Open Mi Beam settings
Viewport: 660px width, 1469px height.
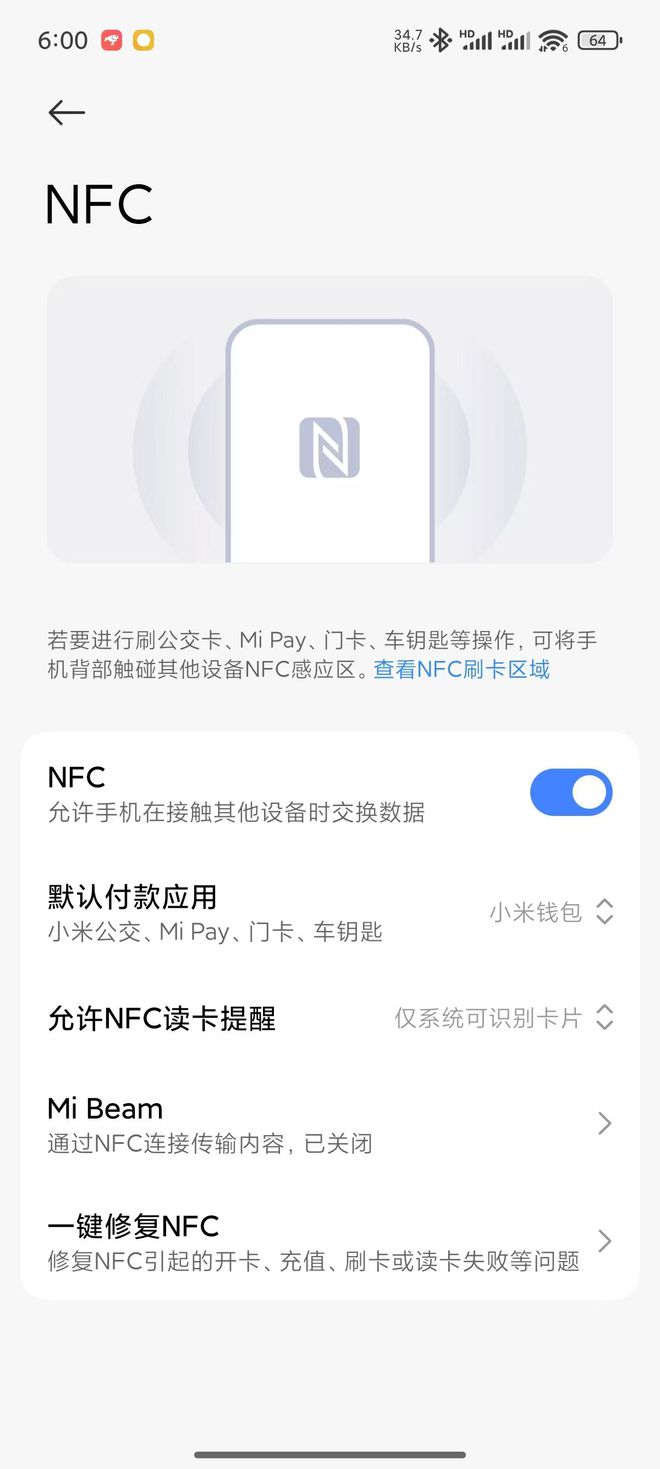(329, 1124)
